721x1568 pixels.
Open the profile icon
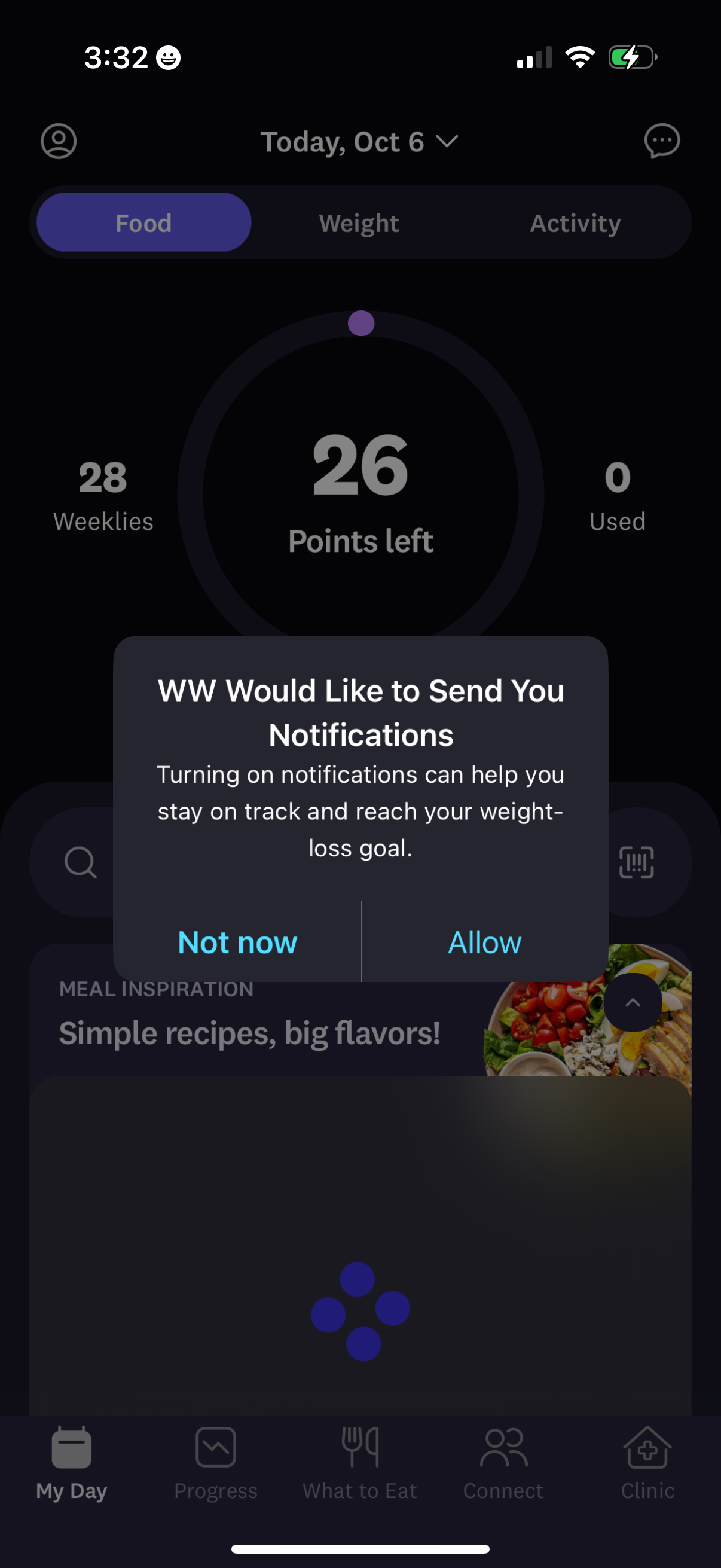[59, 141]
